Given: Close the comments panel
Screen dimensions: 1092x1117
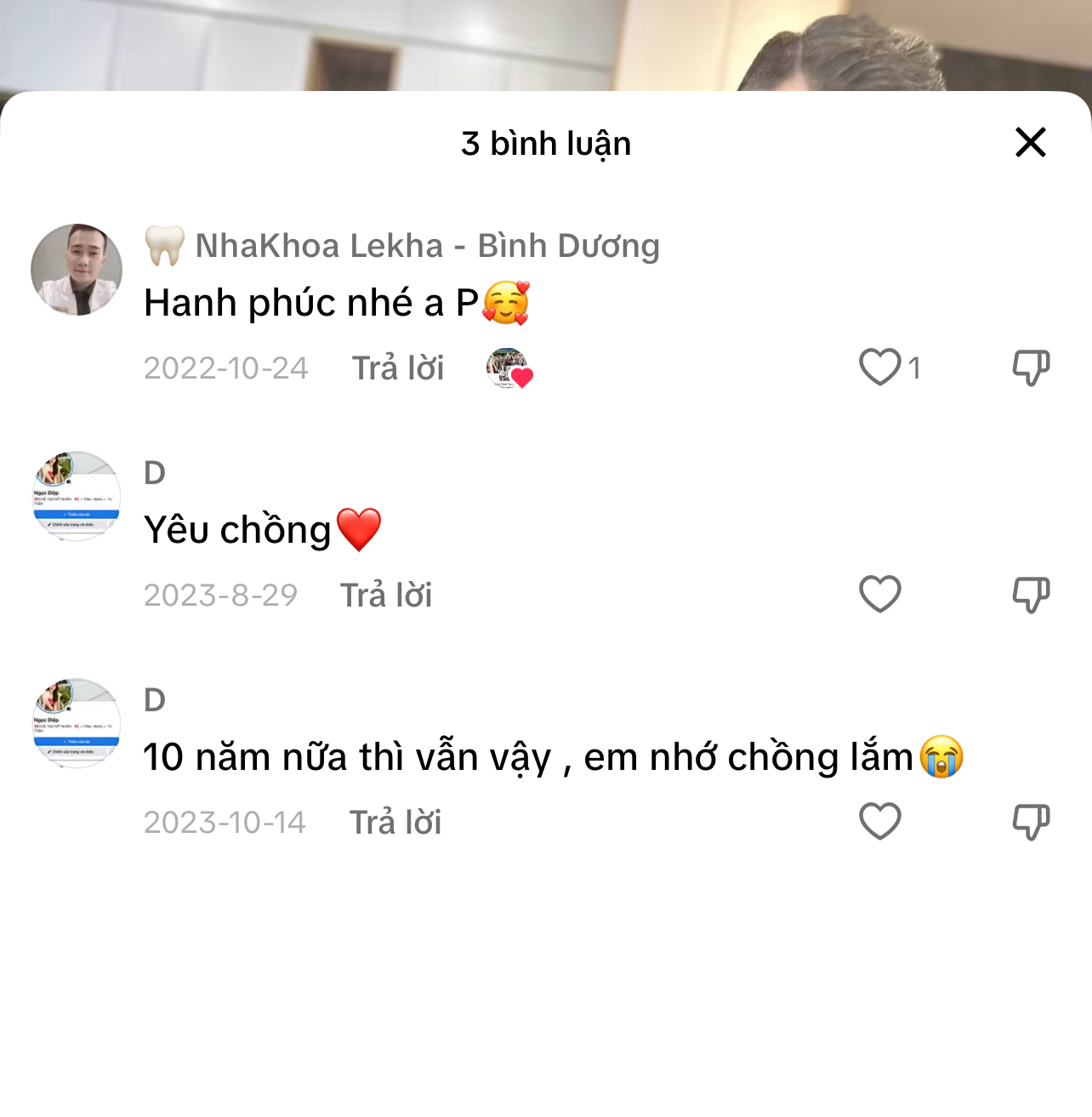Looking at the screenshot, I should point(1030,143).
